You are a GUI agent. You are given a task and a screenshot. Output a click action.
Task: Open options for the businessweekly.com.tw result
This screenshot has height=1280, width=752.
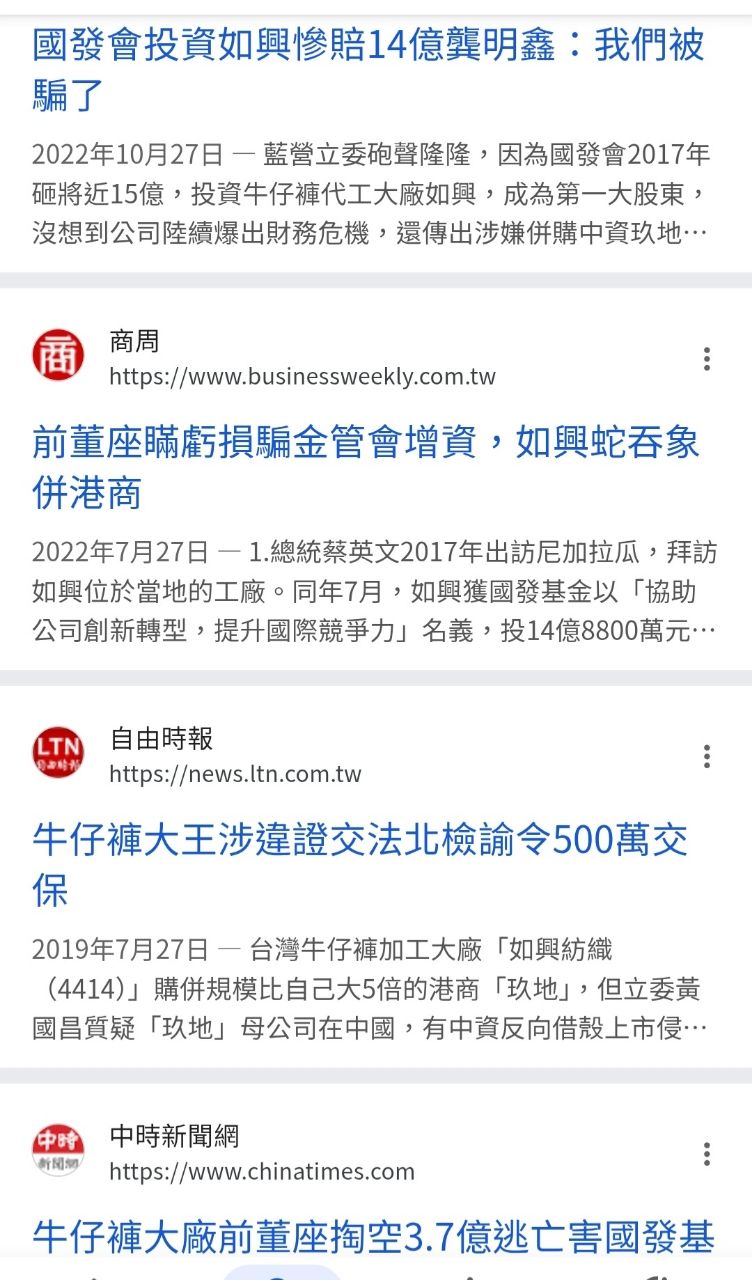(707, 358)
